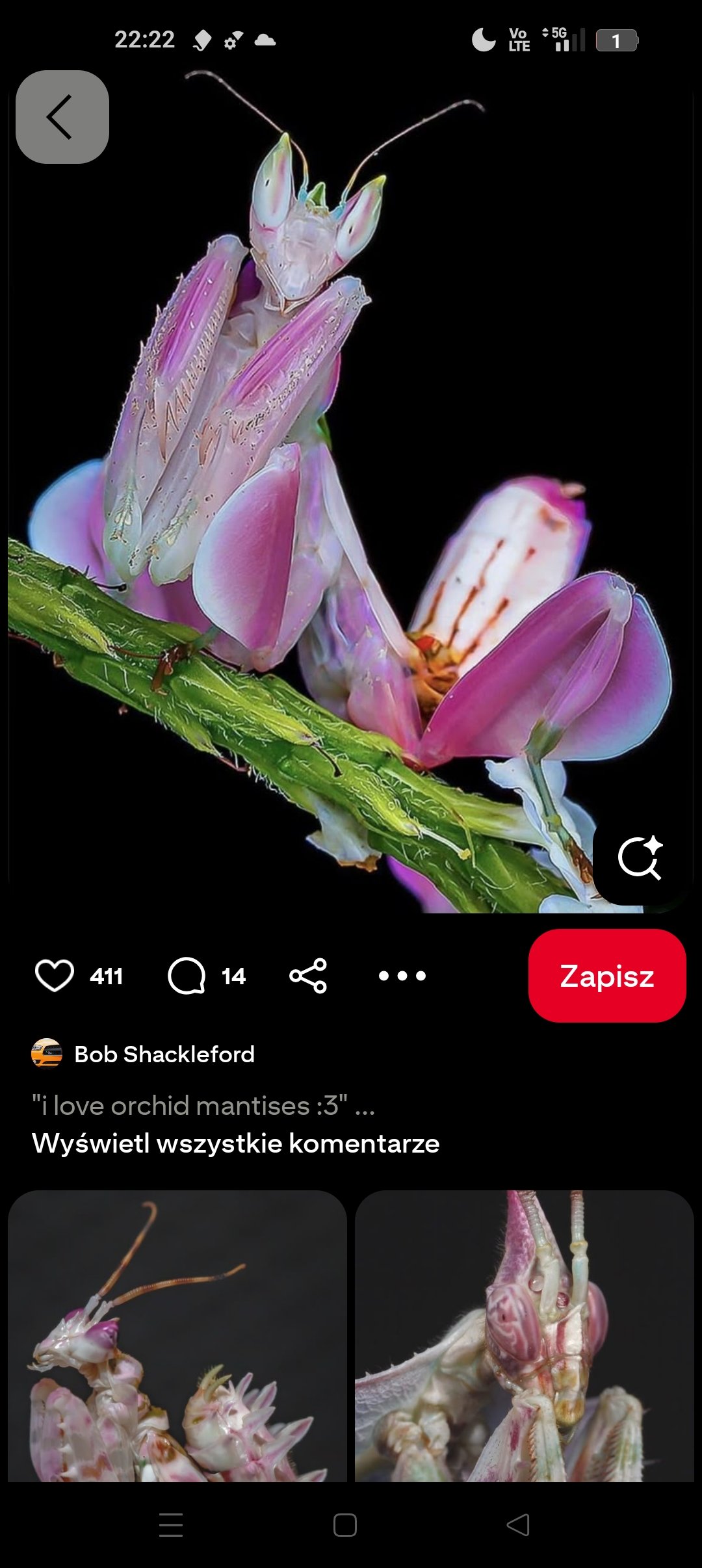This screenshot has height=1568, width=702.
Task: Open recent apps from navigation bar
Action: tap(171, 1525)
